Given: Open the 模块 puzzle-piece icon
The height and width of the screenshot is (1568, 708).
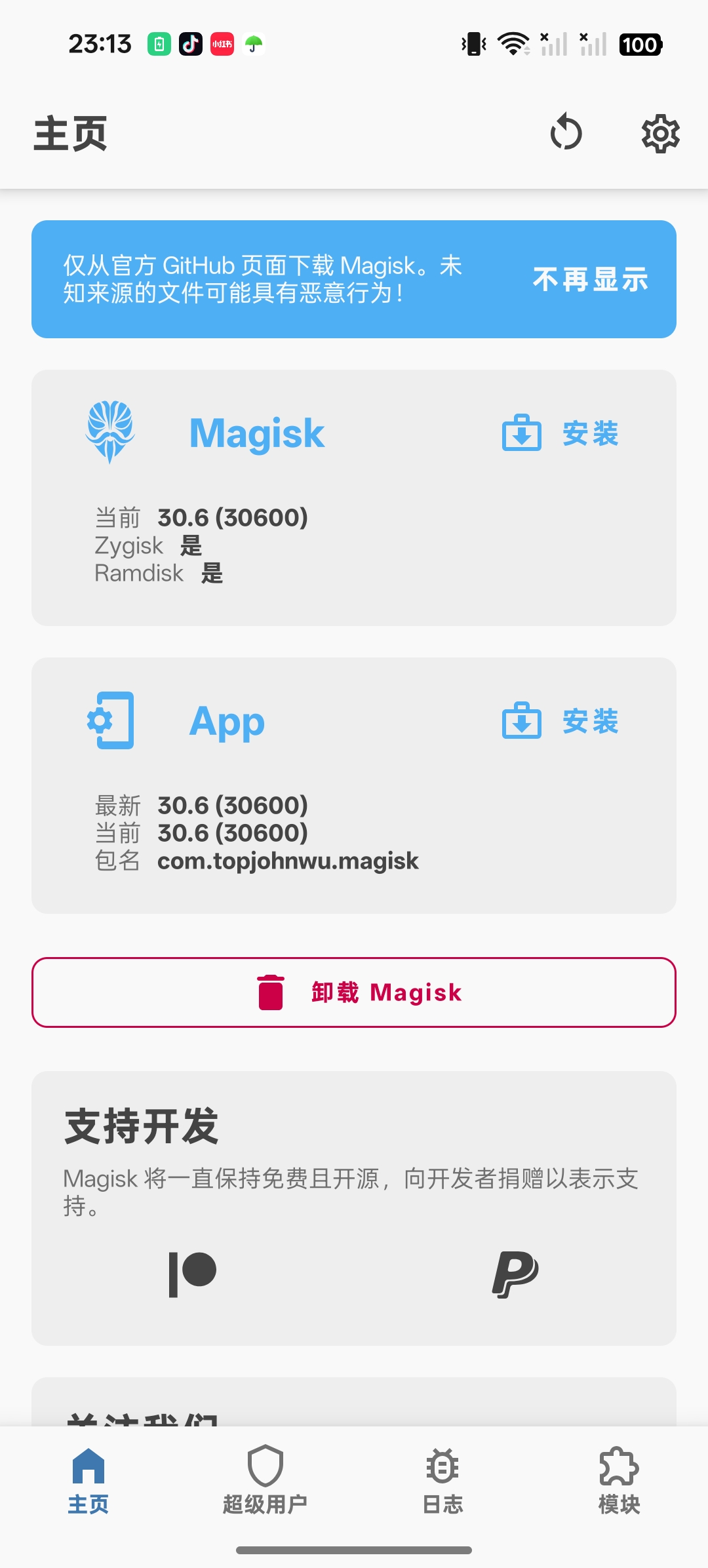Looking at the screenshot, I should [x=619, y=1466].
